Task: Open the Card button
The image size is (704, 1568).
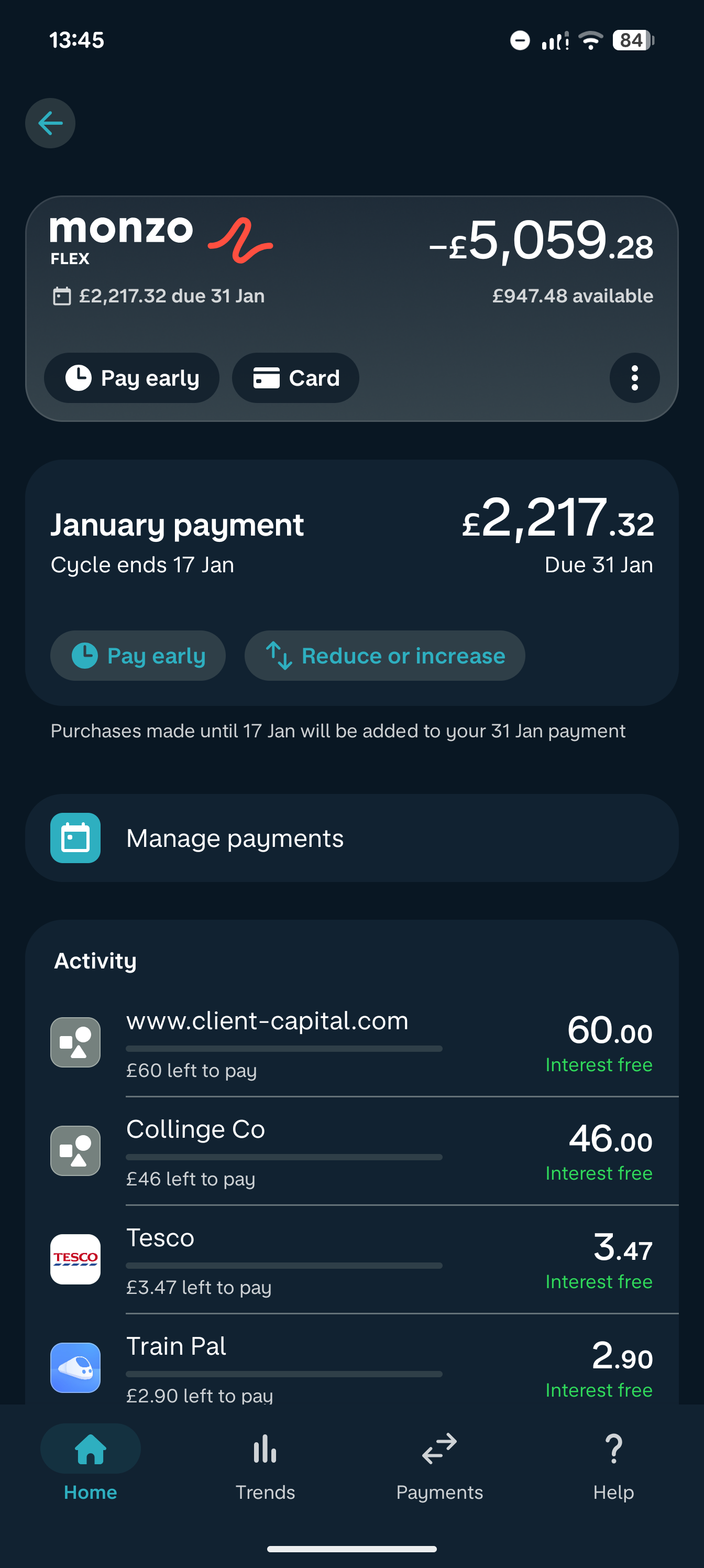Action: pyautogui.click(x=296, y=378)
